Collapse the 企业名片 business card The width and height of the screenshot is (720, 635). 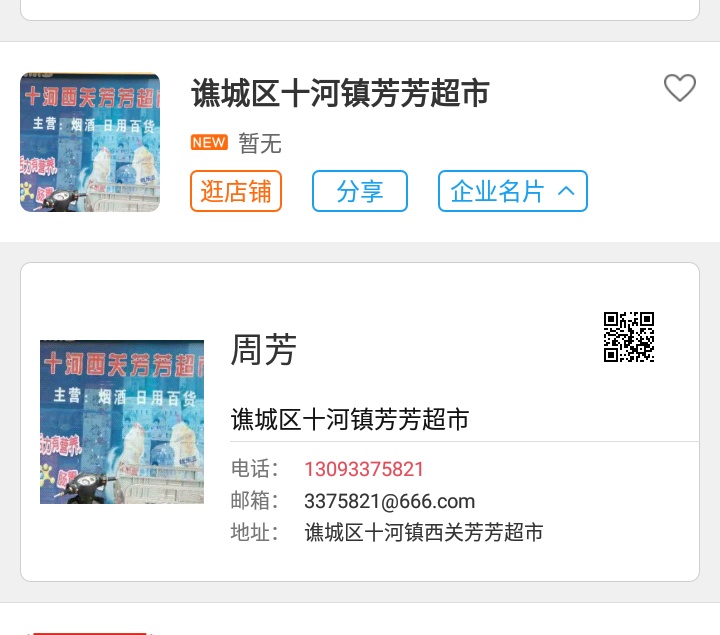click(x=512, y=191)
